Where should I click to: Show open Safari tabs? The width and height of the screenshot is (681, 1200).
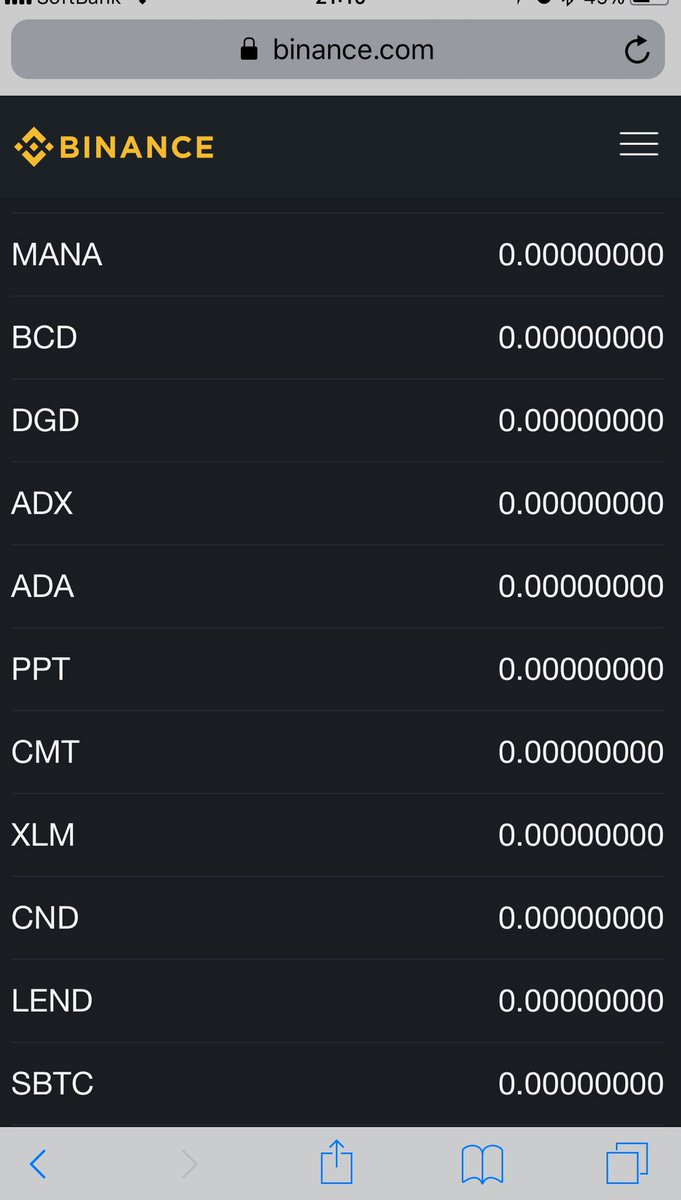[627, 1163]
